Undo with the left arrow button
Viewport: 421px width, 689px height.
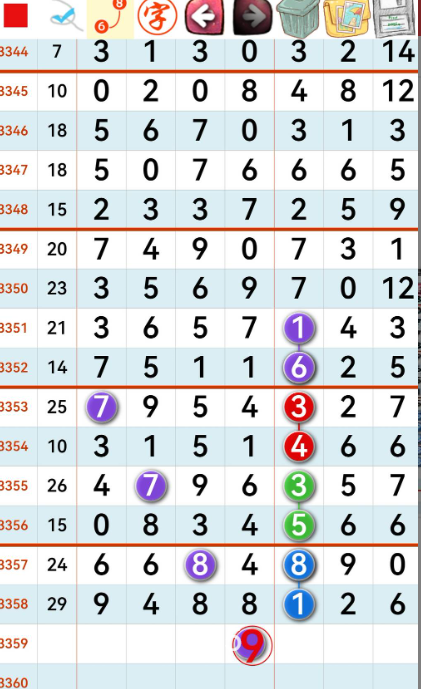coord(204,17)
